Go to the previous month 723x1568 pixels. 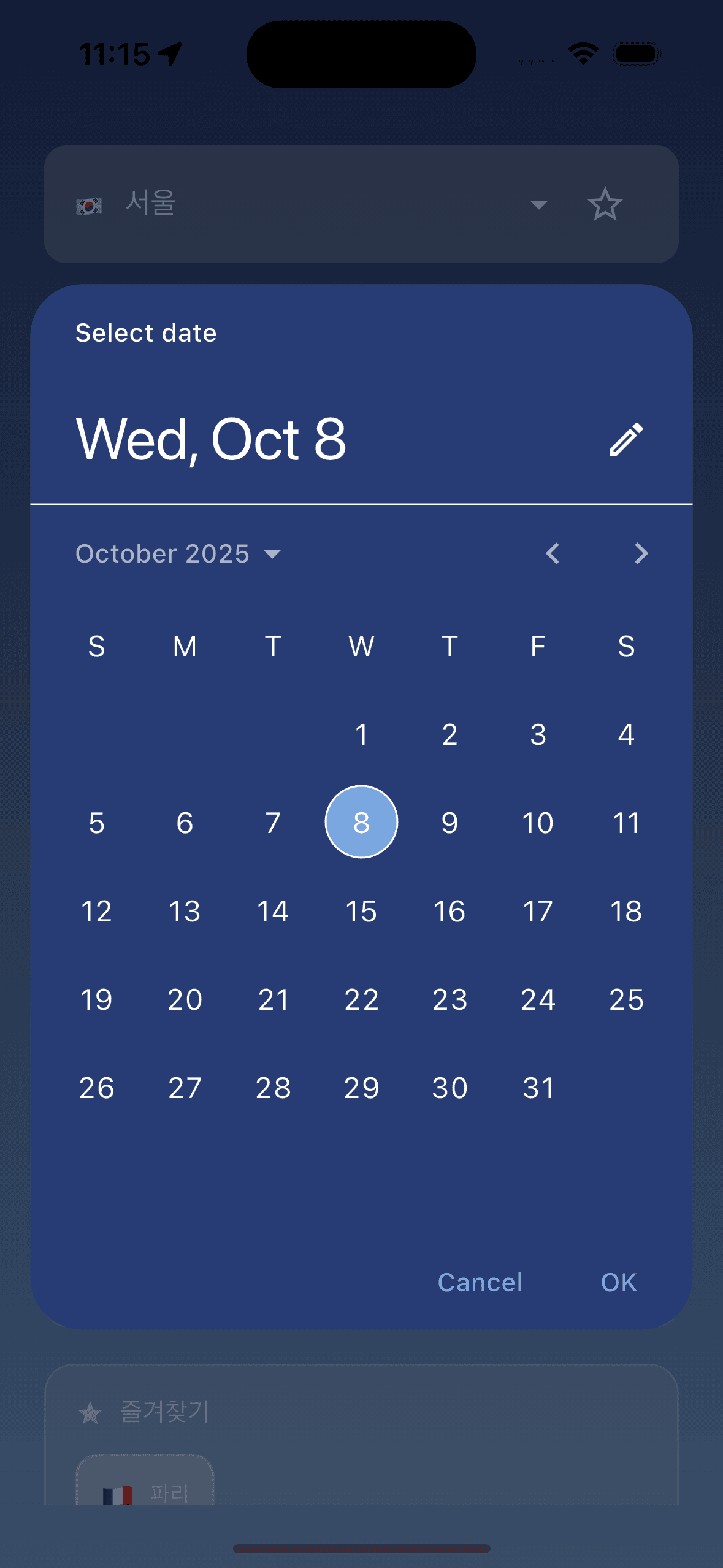pyautogui.click(x=553, y=554)
